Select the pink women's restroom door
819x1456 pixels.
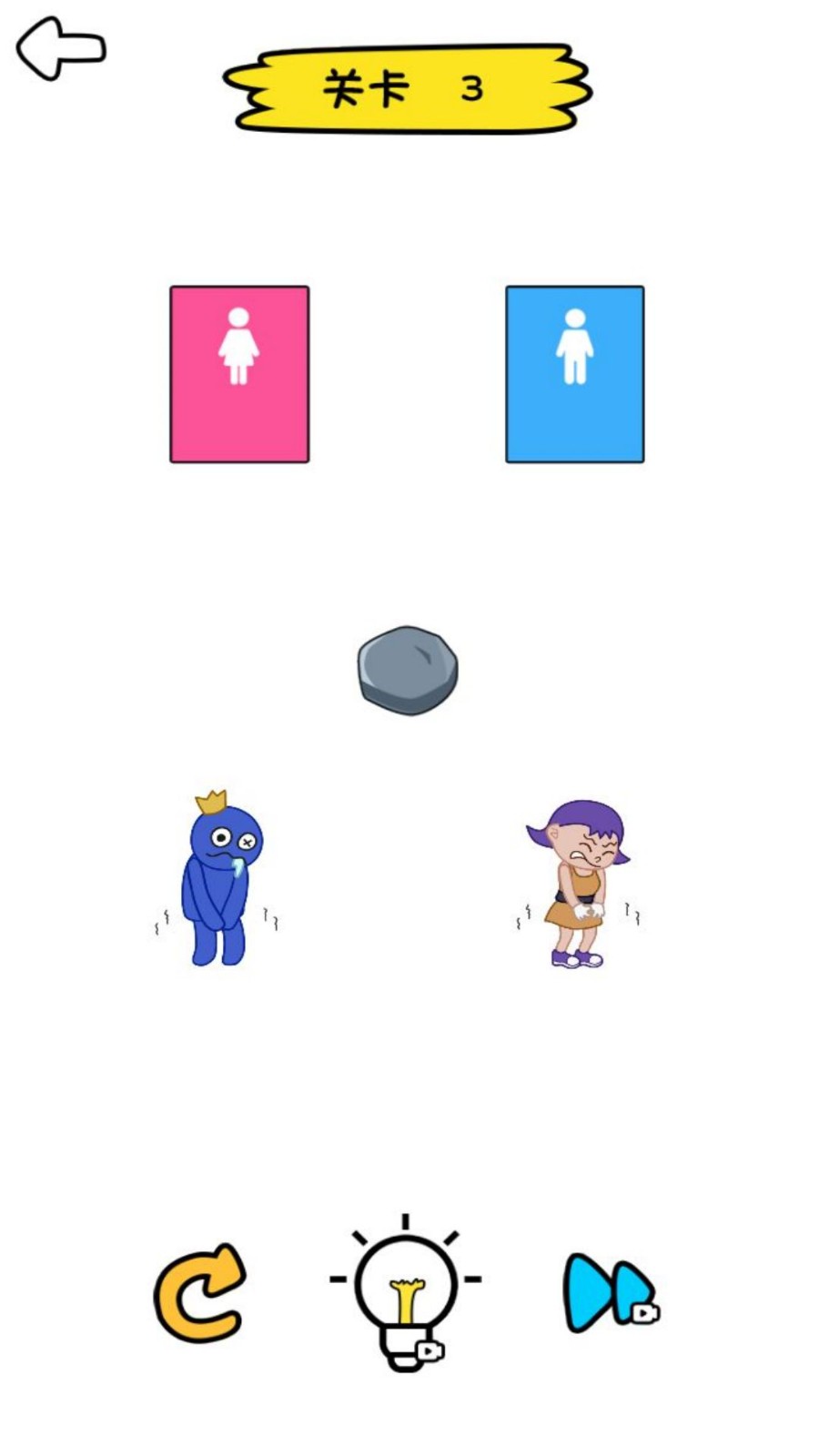(239, 374)
